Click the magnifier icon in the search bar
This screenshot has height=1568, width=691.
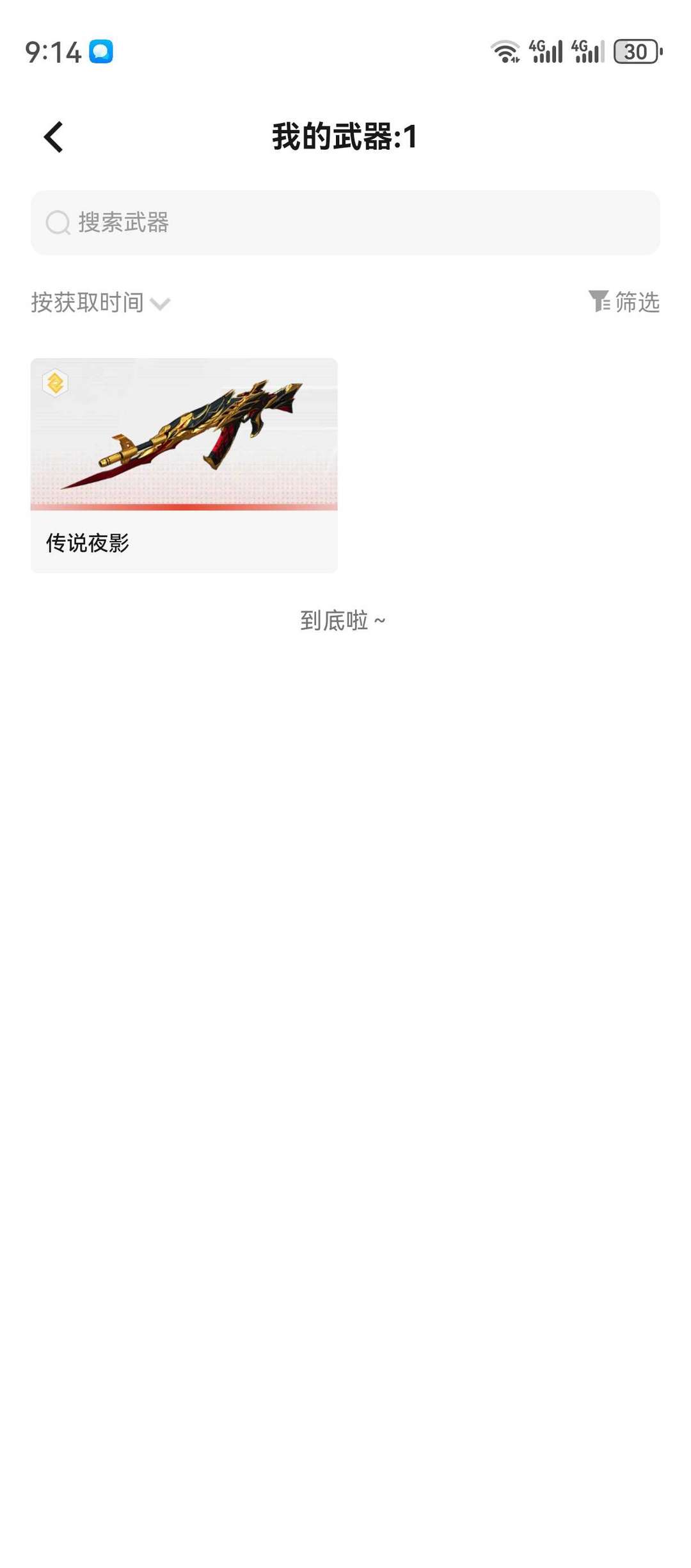[x=58, y=223]
